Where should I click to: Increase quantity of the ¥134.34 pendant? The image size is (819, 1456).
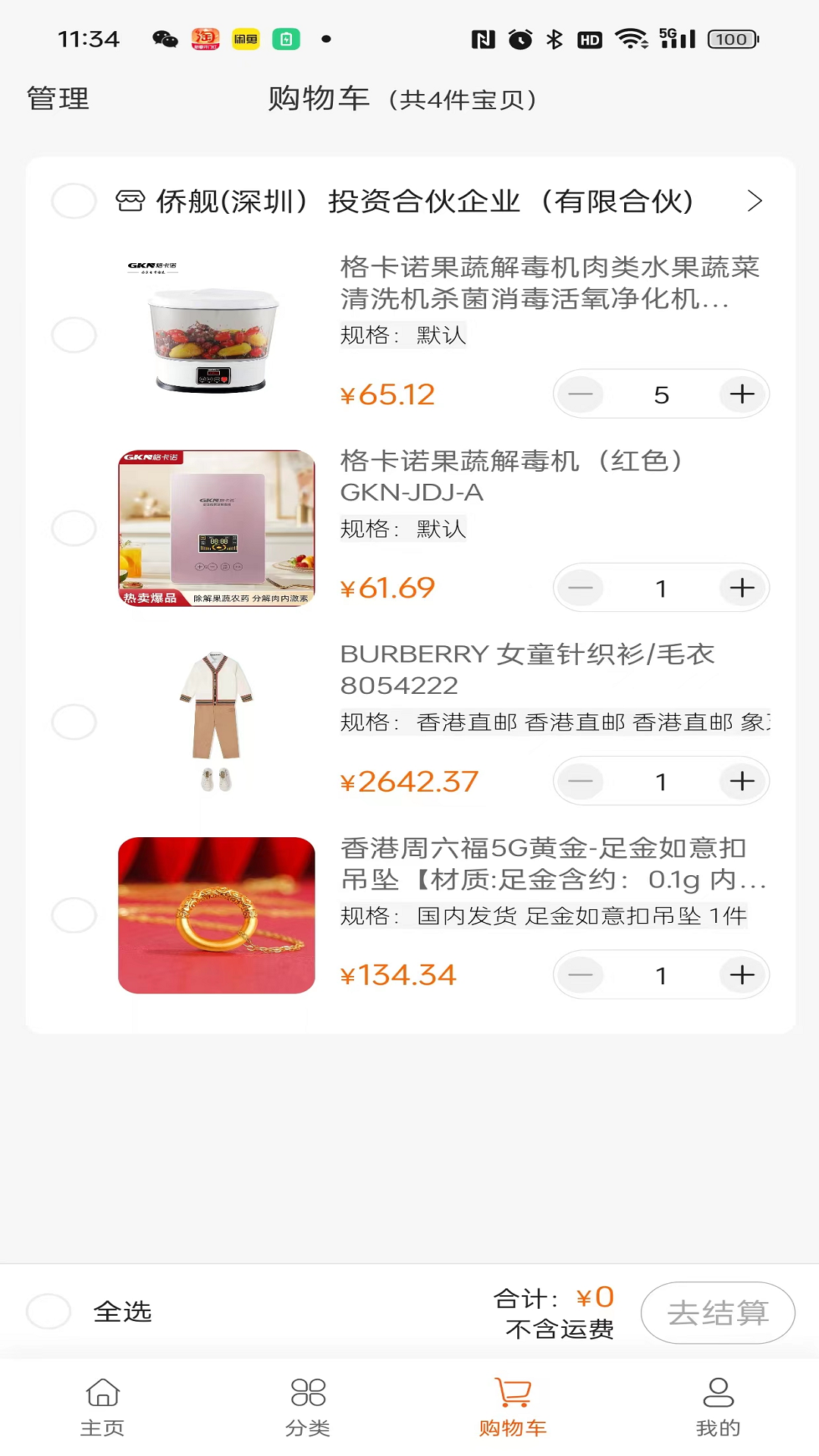tap(742, 975)
